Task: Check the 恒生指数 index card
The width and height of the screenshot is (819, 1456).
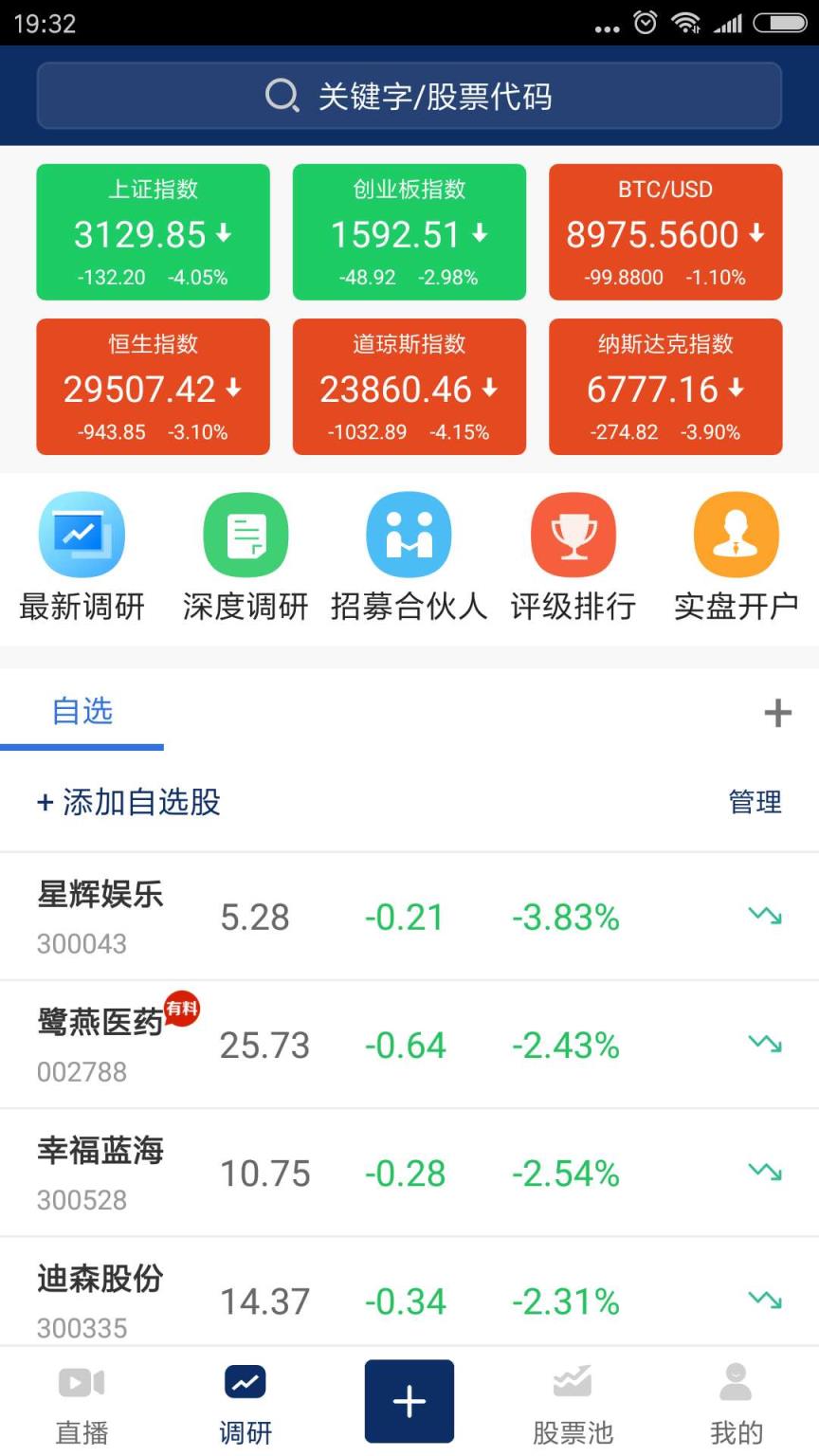Action: pos(153,387)
